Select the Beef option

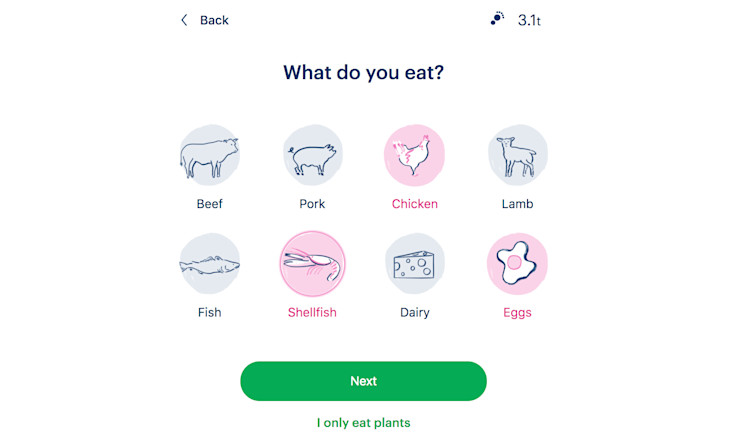(x=210, y=156)
